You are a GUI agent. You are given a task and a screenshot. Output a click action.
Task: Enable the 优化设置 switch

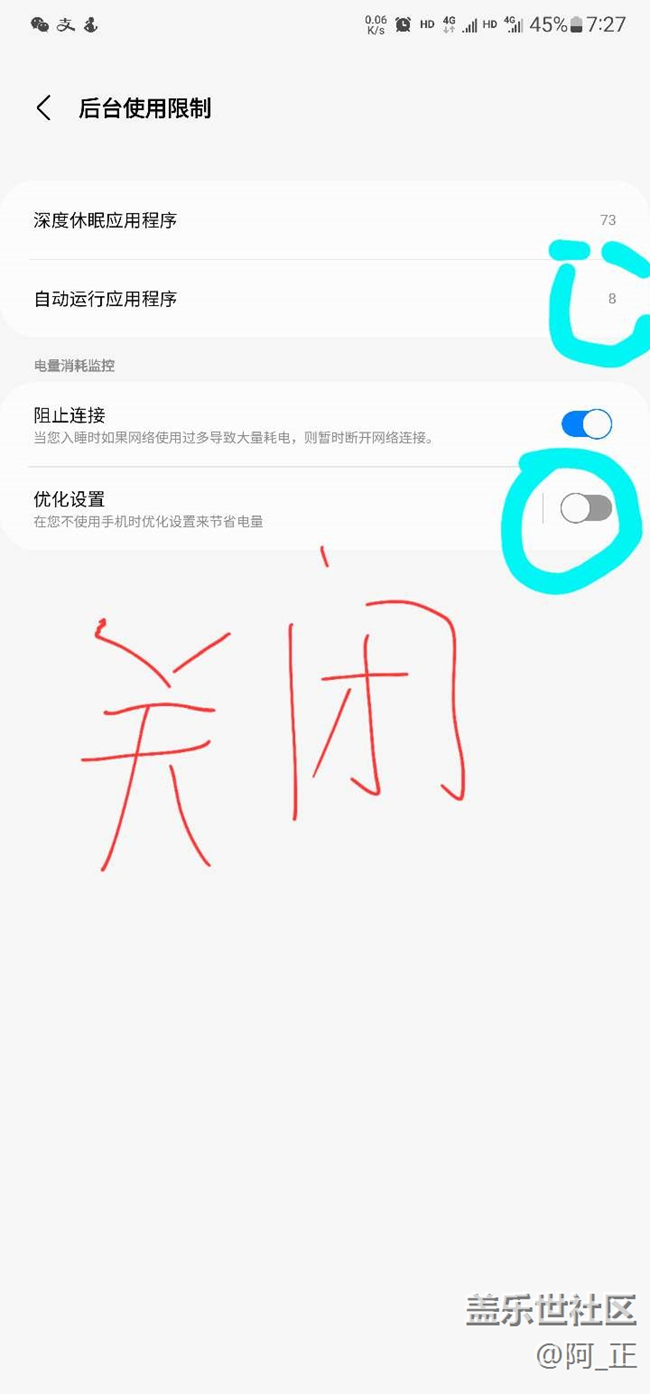pyautogui.click(x=586, y=509)
